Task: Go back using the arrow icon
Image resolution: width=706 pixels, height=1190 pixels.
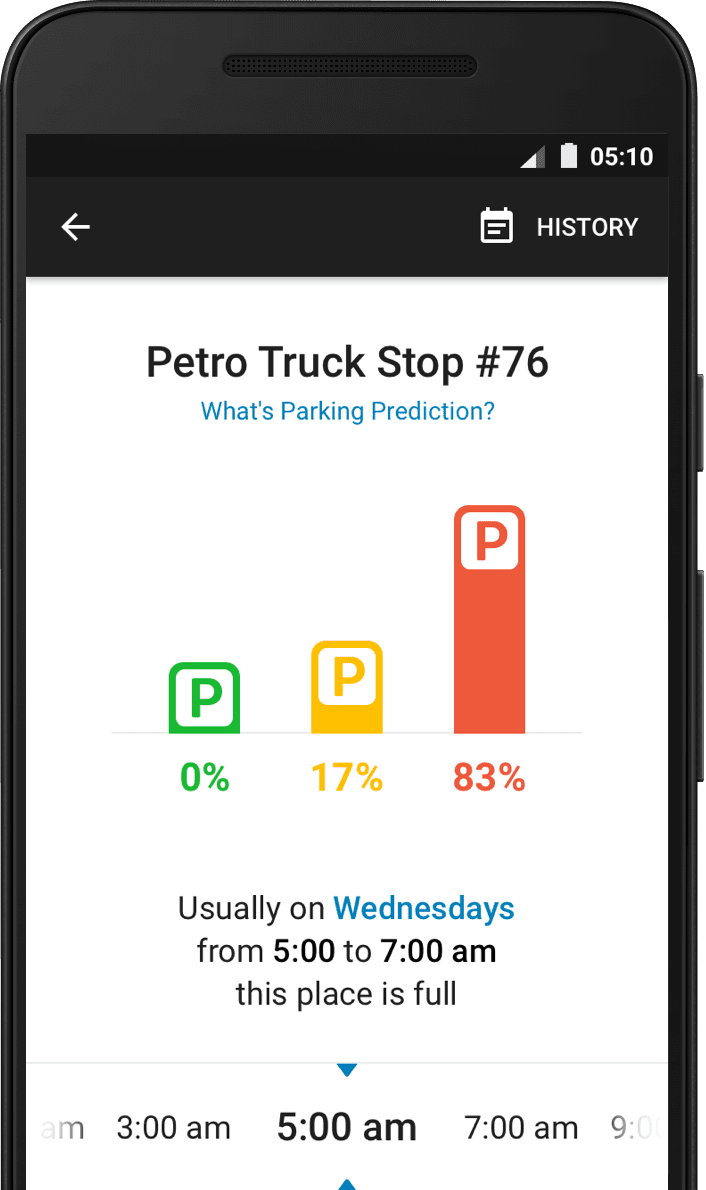Action: 75,227
